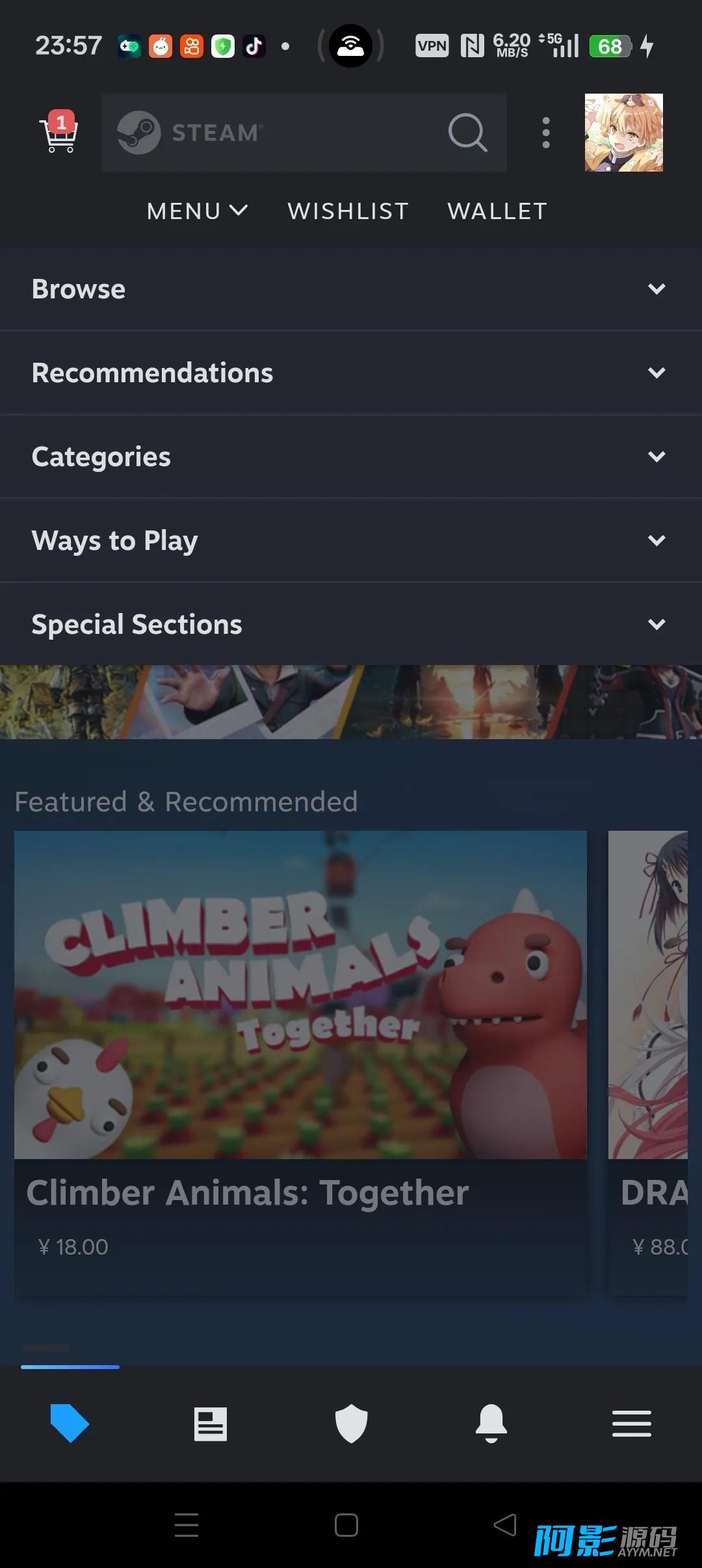Screen dimensions: 702x1568
Task: Open WALLET
Action: pos(497,211)
